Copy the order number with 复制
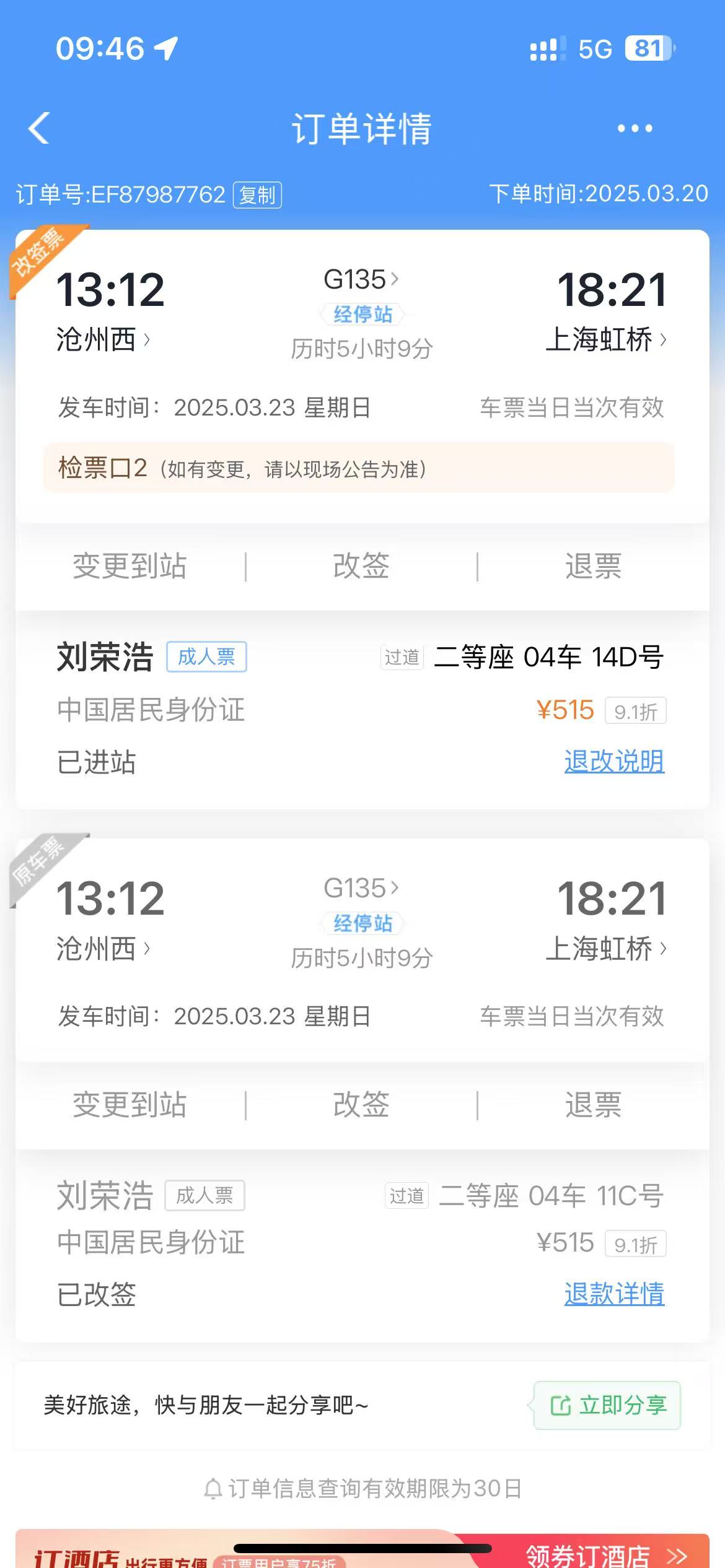Viewport: 725px width, 1568px height. pos(257,195)
